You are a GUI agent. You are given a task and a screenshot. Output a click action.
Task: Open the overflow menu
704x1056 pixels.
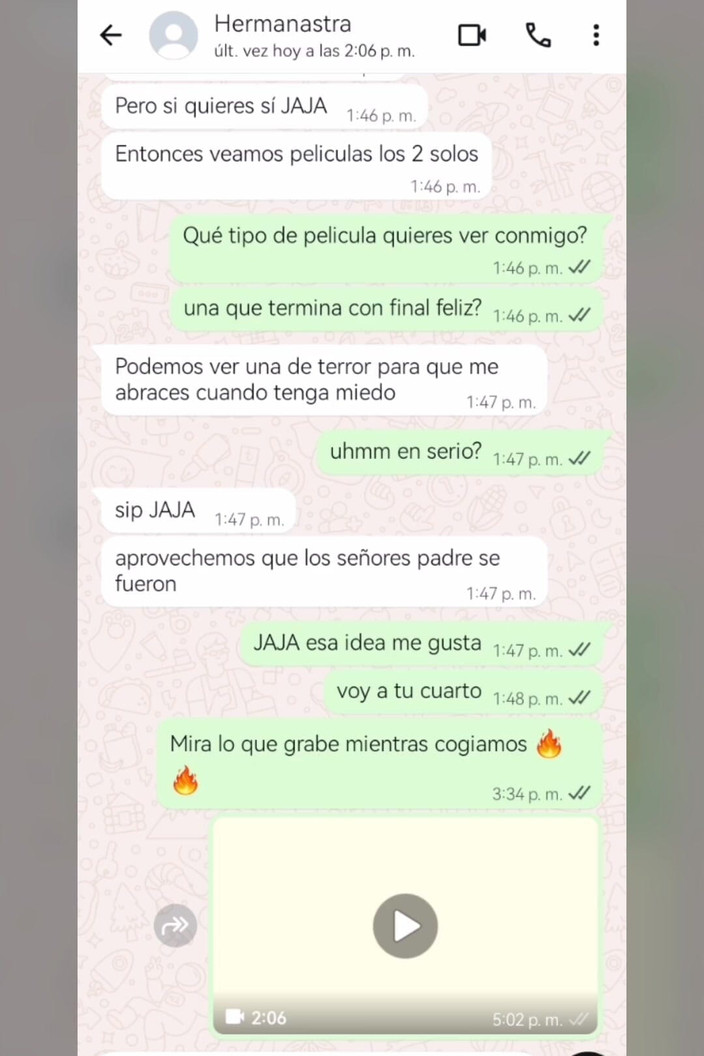click(596, 36)
